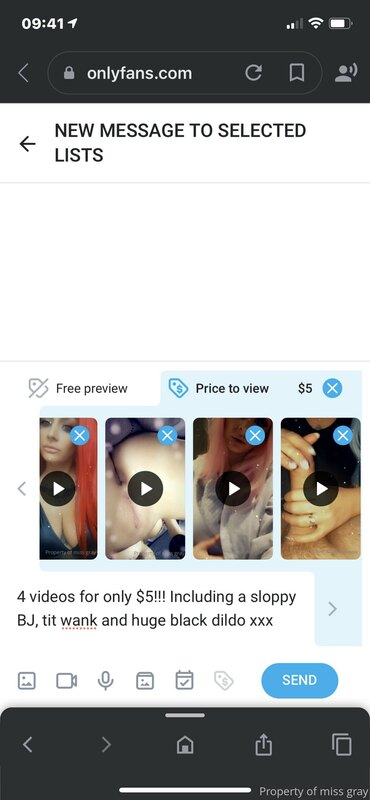Attach a photo using the image icon
The height and width of the screenshot is (800, 370).
[x=27, y=680]
